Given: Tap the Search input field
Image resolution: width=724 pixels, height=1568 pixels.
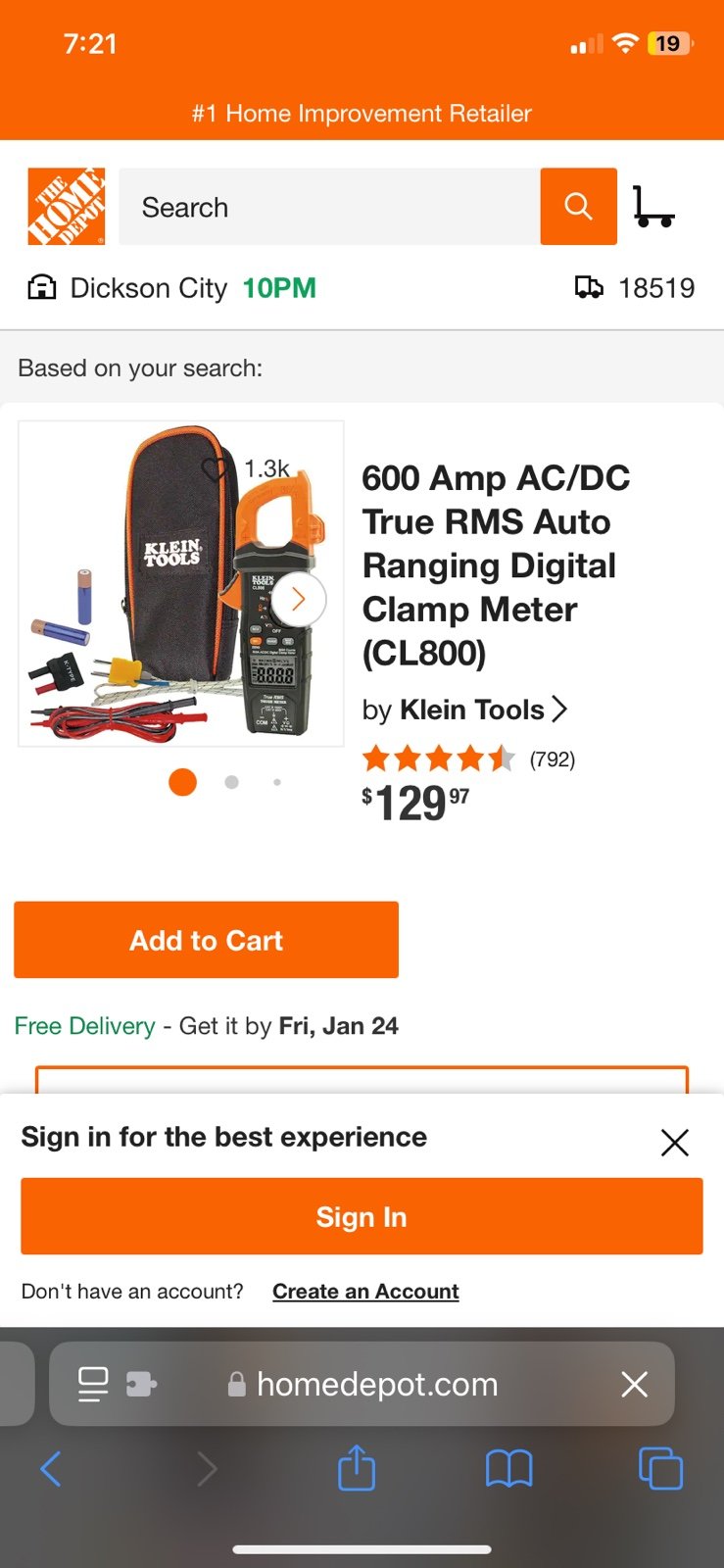Looking at the screenshot, I should (328, 207).
